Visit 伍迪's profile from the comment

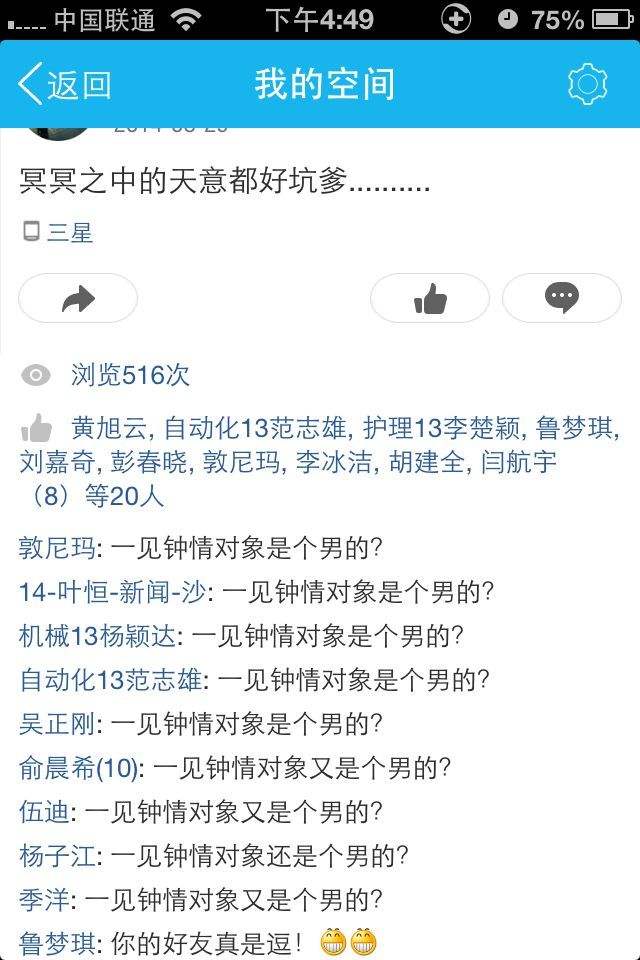pos(45,812)
